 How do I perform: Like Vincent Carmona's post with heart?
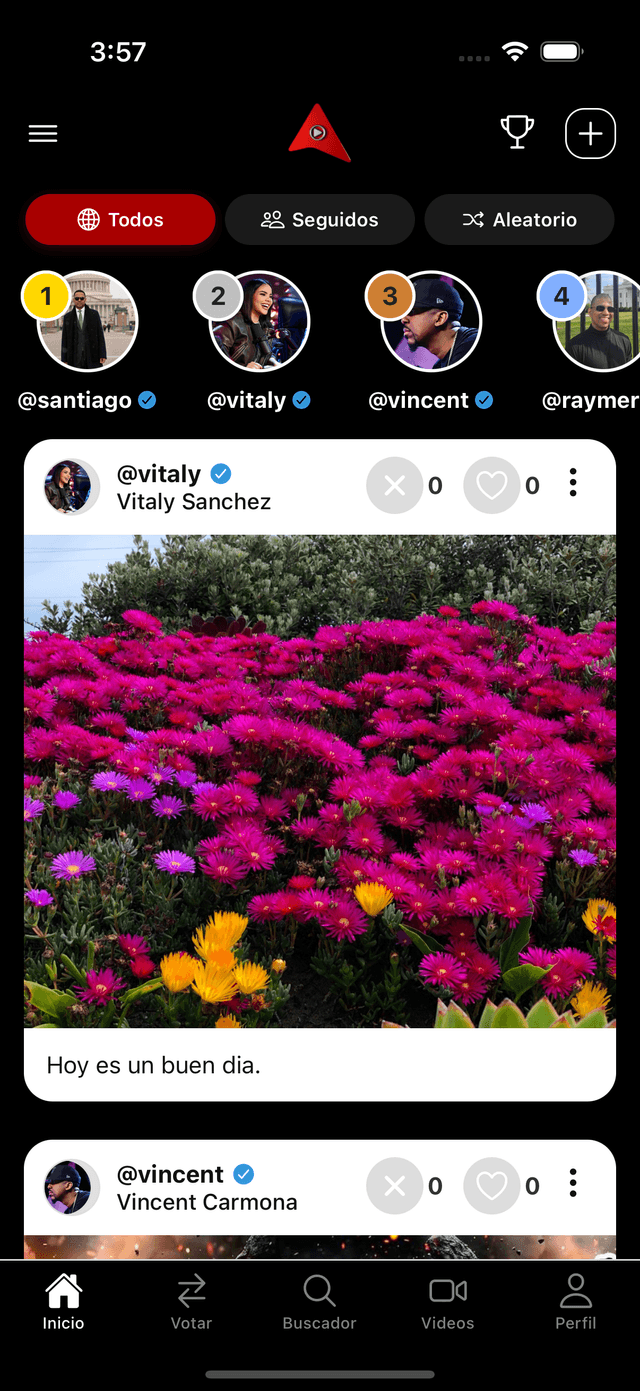point(491,1186)
